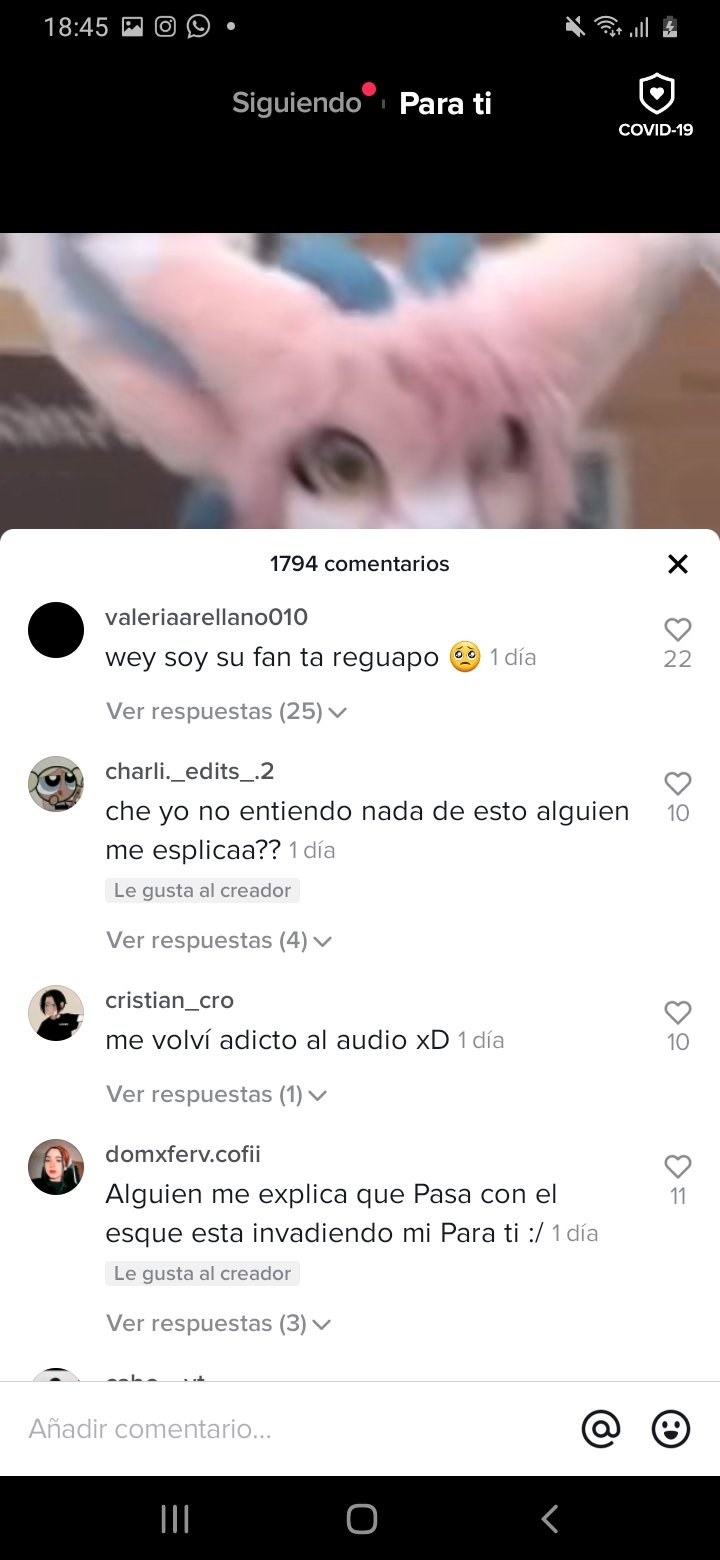The height and width of the screenshot is (1560, 720).
Task: Like domxferv.cofii's comment
Action: pos(678,1167)
